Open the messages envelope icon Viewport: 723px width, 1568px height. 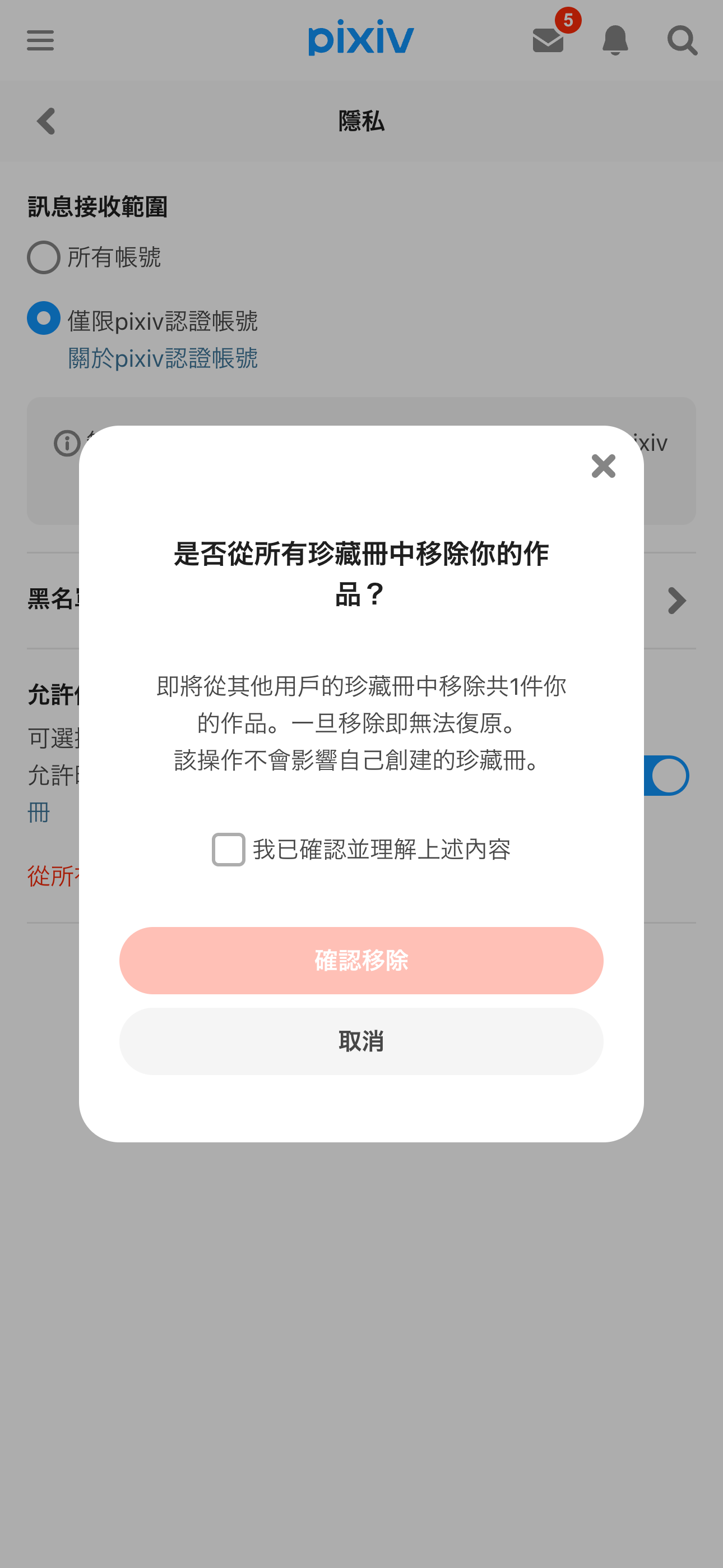coord(548,40)
